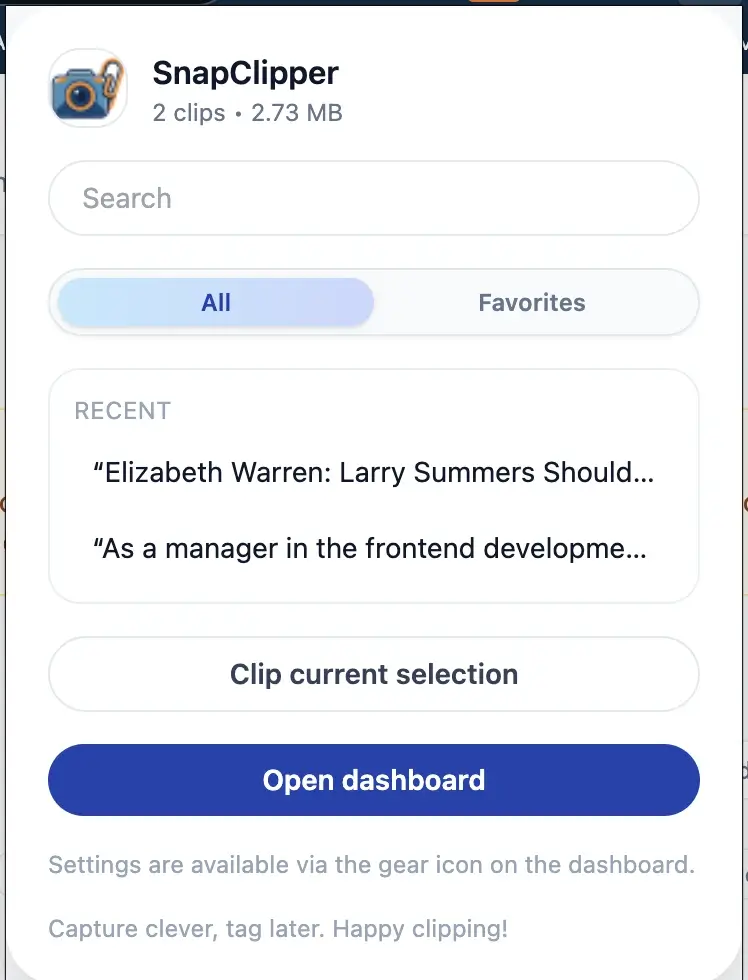The image size is (748, 980).
Task: Focus the Search input field
Action: 374,198
